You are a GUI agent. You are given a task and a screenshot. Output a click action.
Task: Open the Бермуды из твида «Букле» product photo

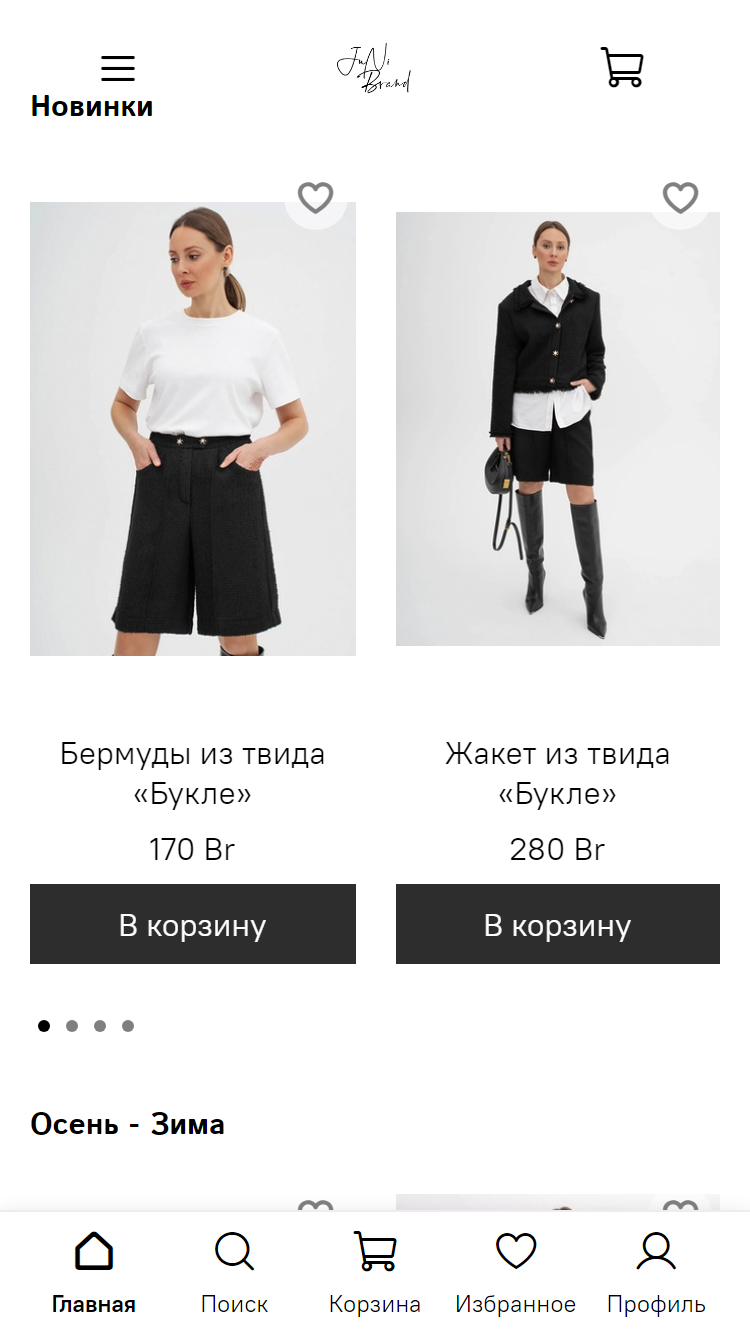point(193,429)
